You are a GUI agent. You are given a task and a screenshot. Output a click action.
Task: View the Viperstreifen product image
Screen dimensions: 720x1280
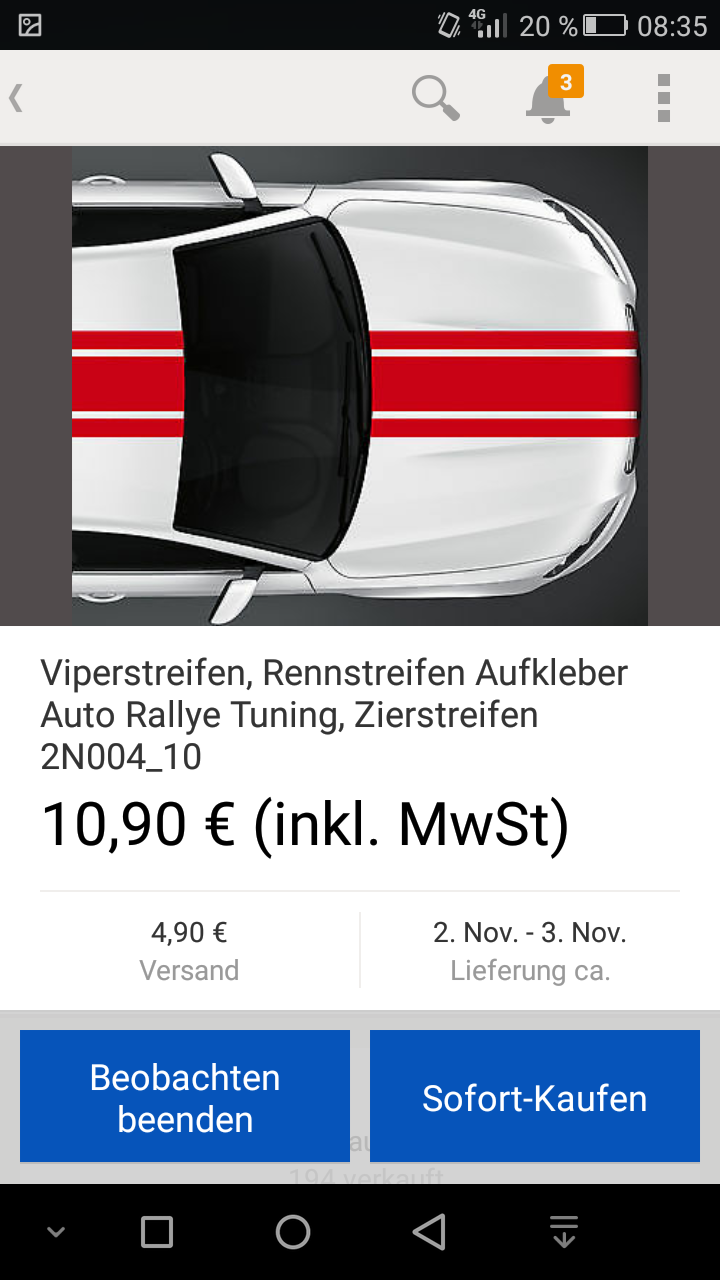(x=360, y=386)
